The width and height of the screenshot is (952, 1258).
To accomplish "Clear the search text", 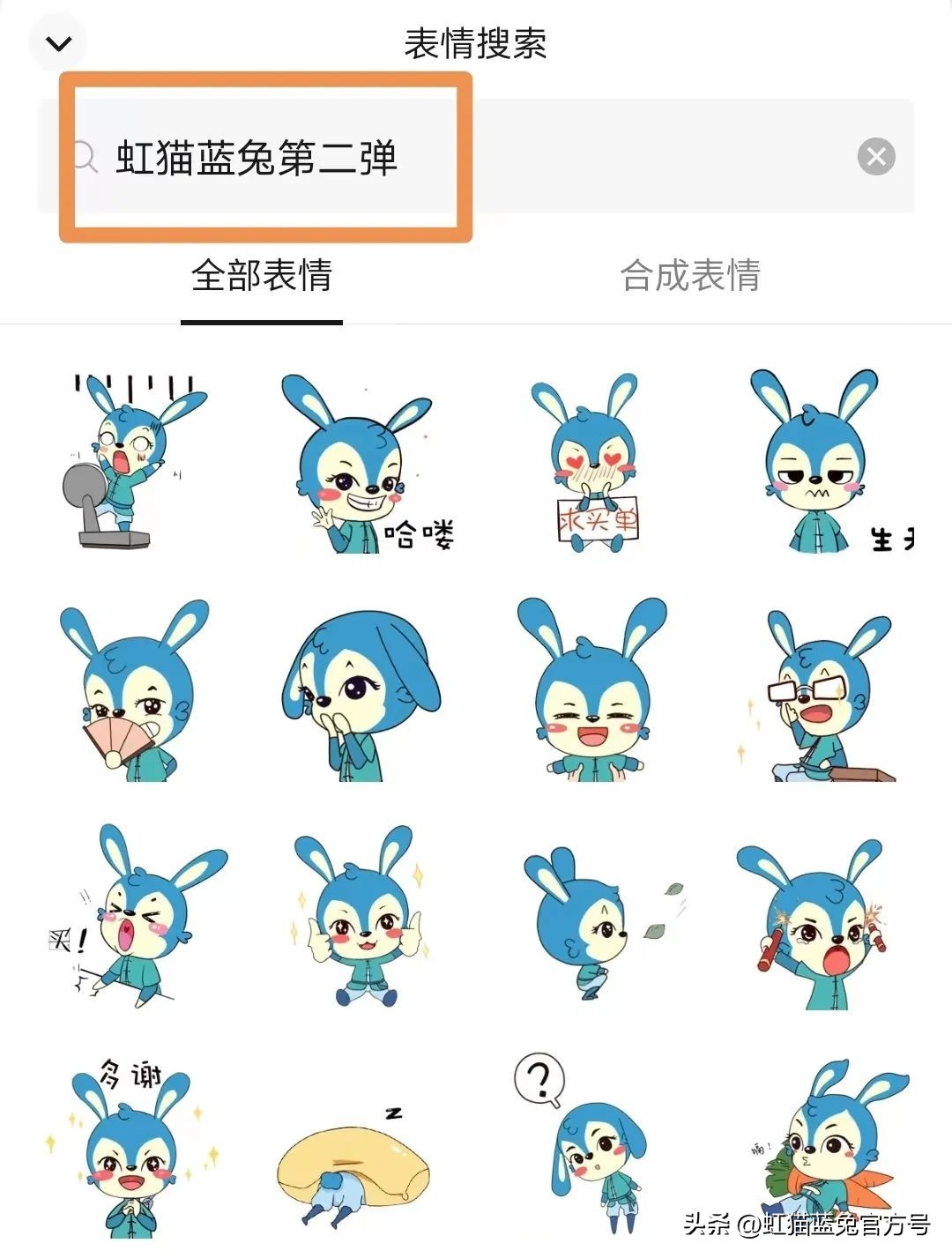I will coord(875,157).
